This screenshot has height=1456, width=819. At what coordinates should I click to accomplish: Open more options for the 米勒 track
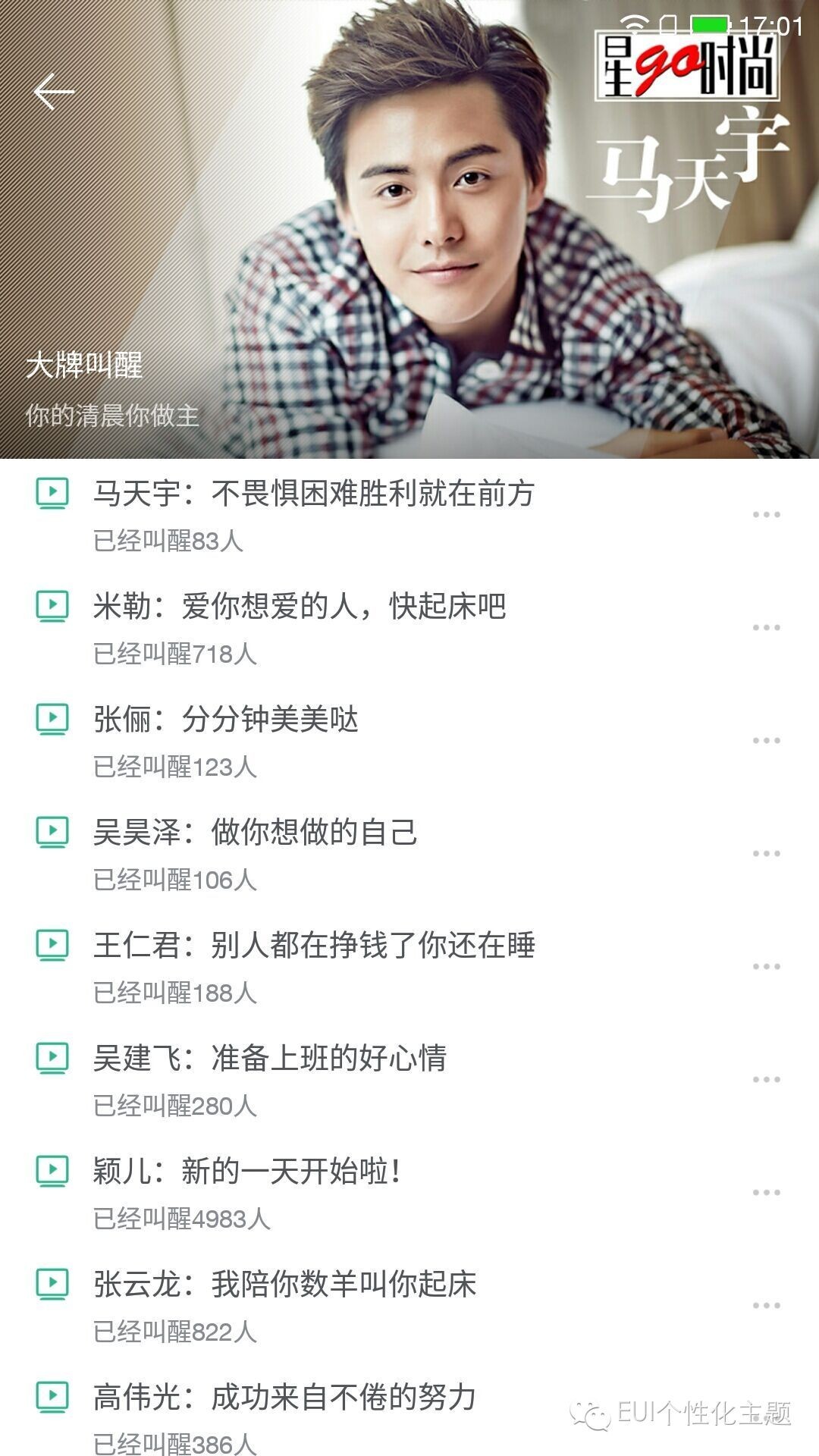[x=766, y=628]
